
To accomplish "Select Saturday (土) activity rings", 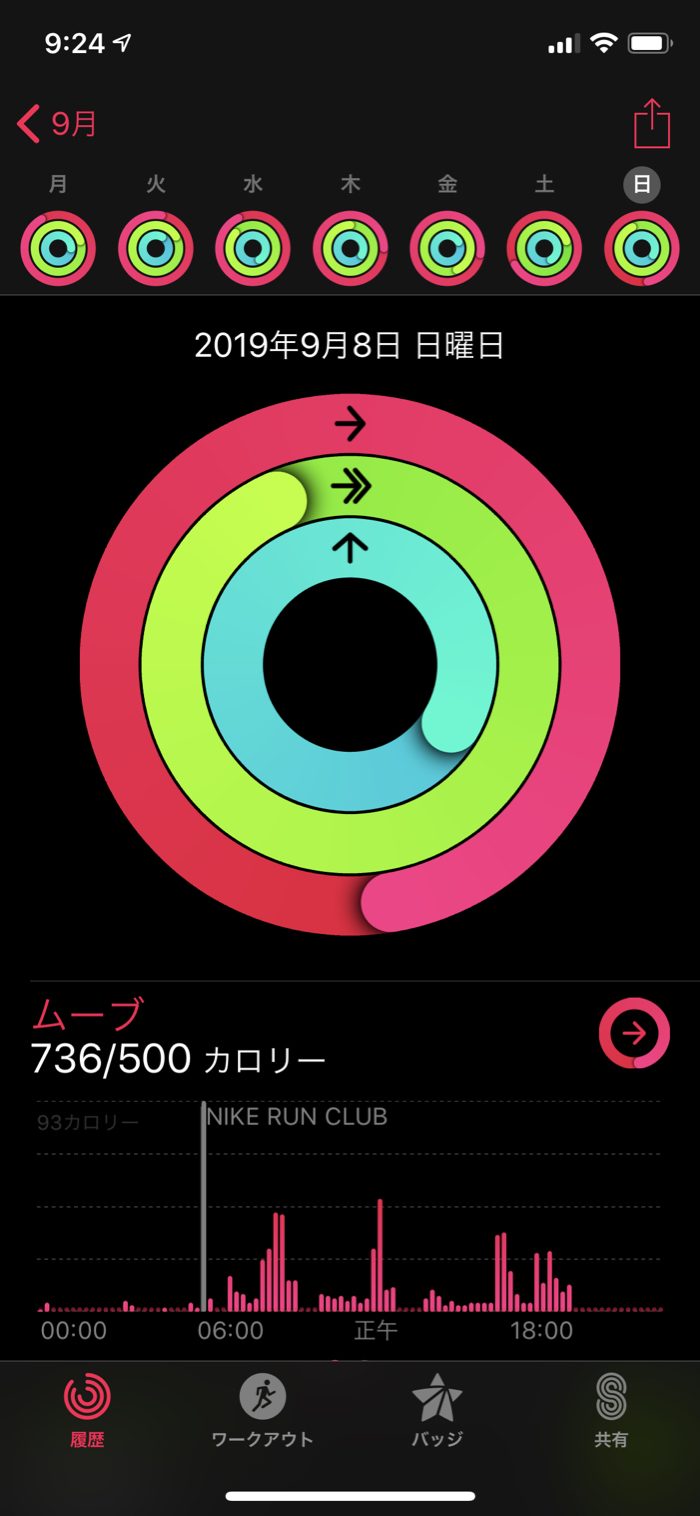I will [x=544, y=249].
